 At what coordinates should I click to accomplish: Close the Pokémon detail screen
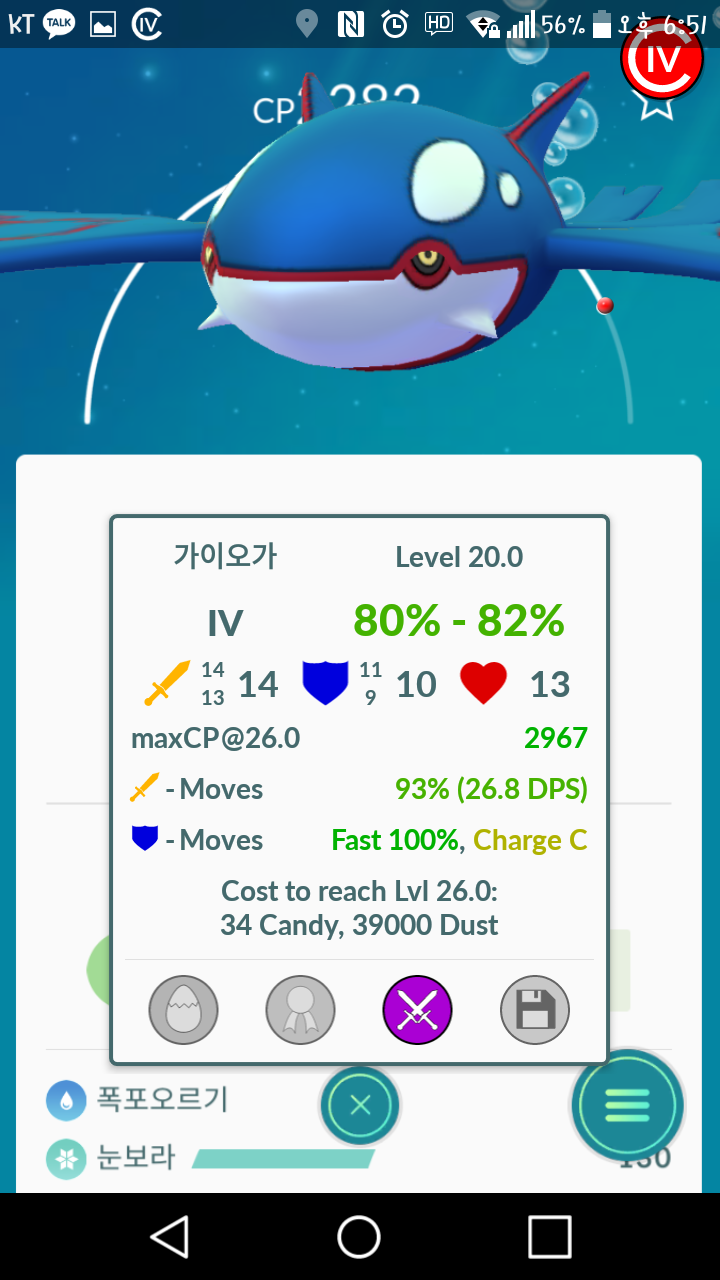(x=360, y=1105)
